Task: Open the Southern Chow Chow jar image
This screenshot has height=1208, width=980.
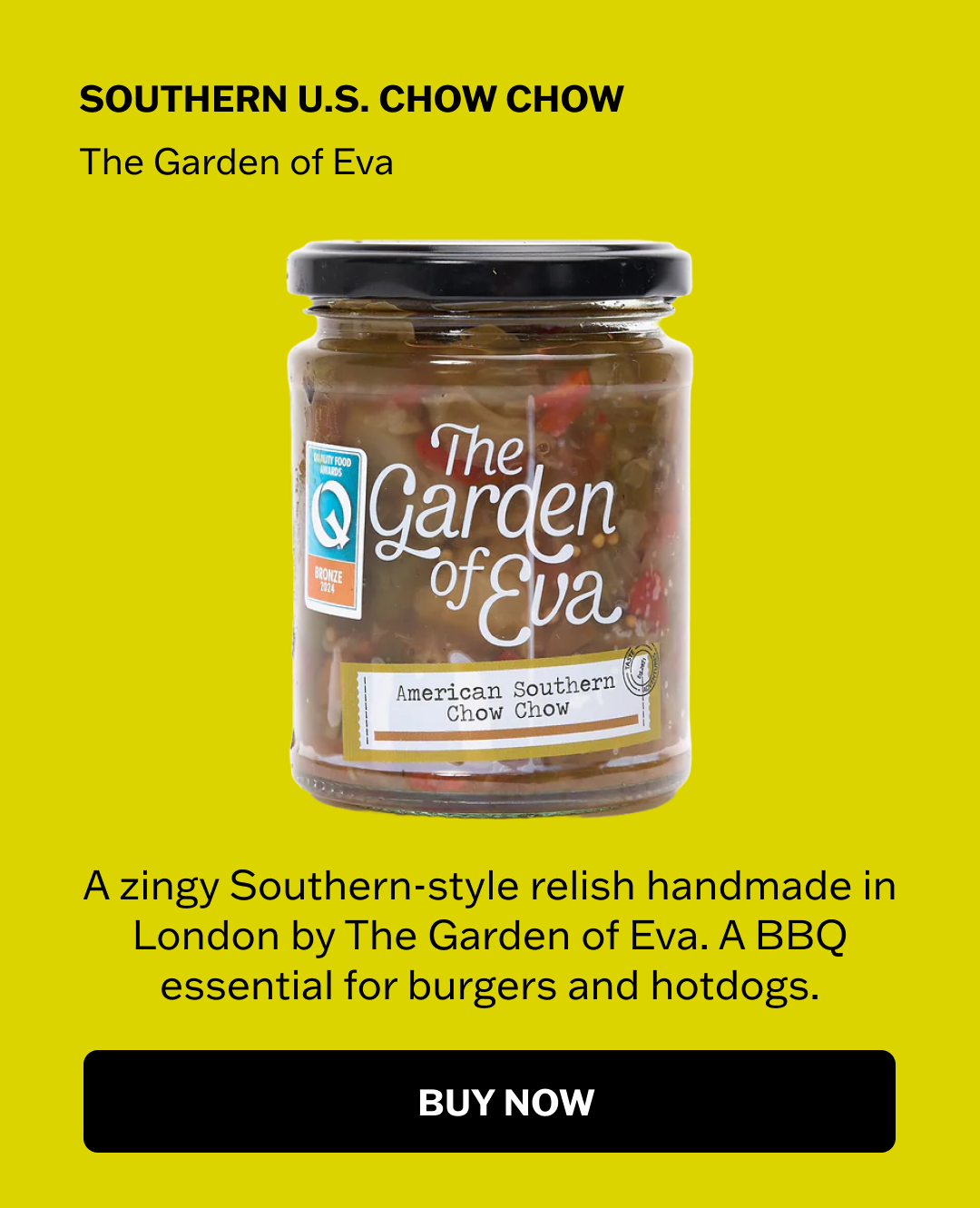Action: pos(490,528)
